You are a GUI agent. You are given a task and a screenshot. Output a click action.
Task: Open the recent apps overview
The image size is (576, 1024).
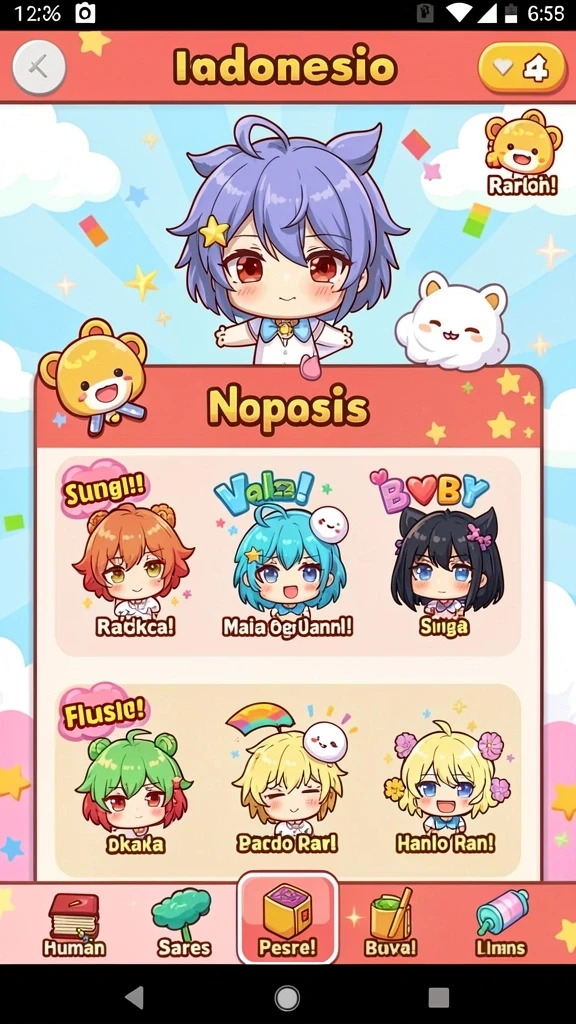click(438, 998)
